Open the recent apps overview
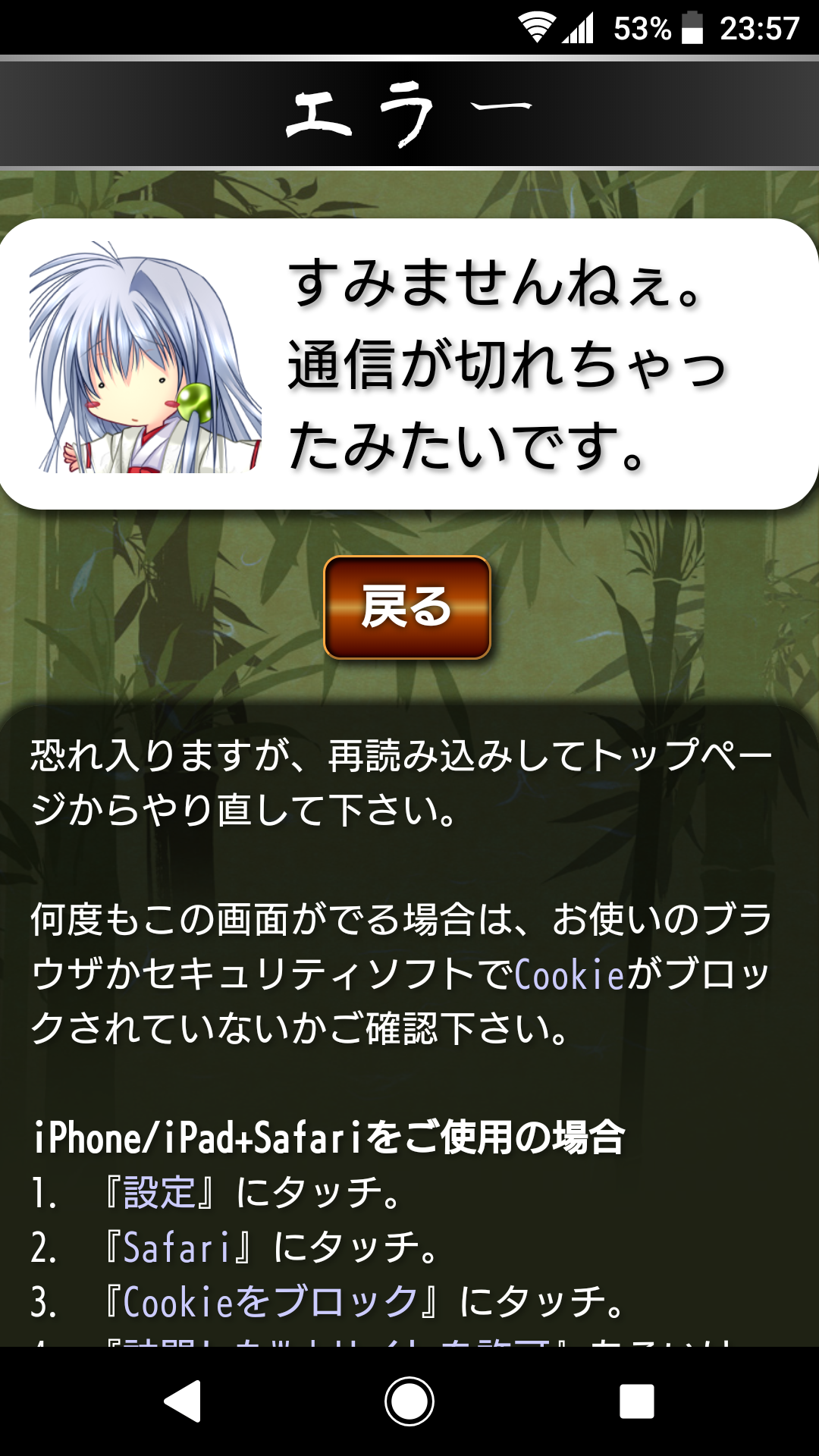The image size is (819, 1456). click(636, 1401)
